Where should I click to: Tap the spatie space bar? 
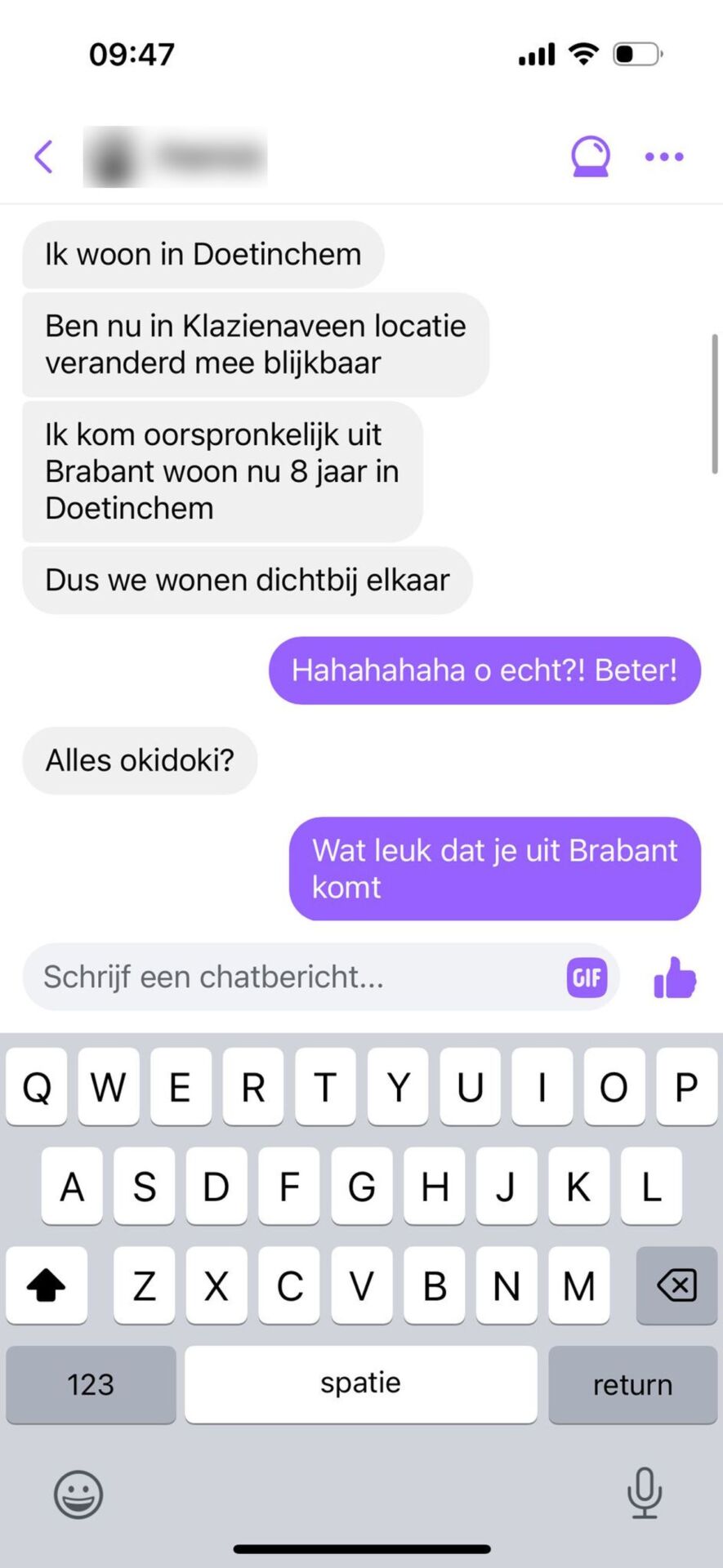360,1384
